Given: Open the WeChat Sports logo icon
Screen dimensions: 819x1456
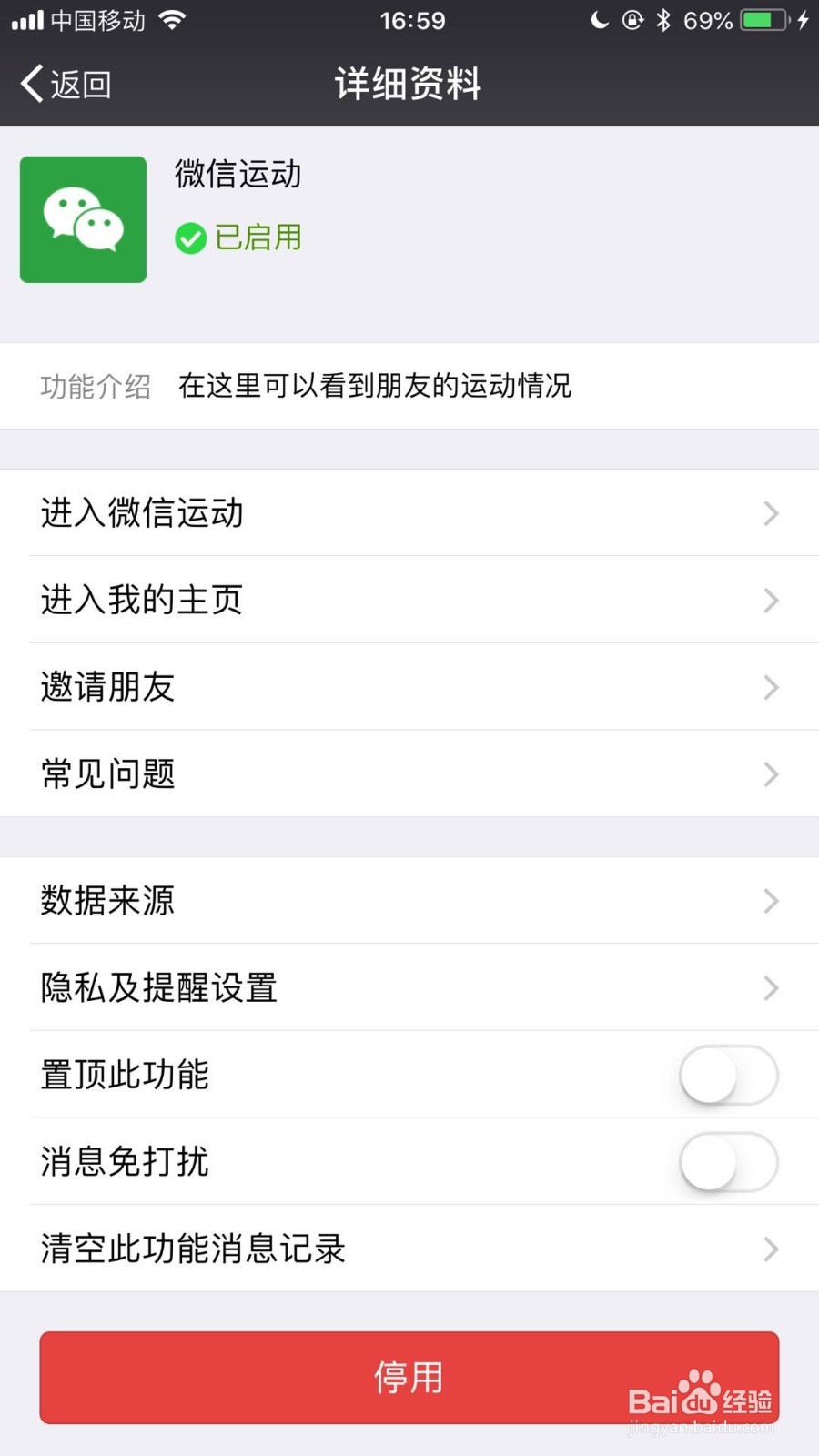Looking at the screenshot, I should click(x=83, y=218).
